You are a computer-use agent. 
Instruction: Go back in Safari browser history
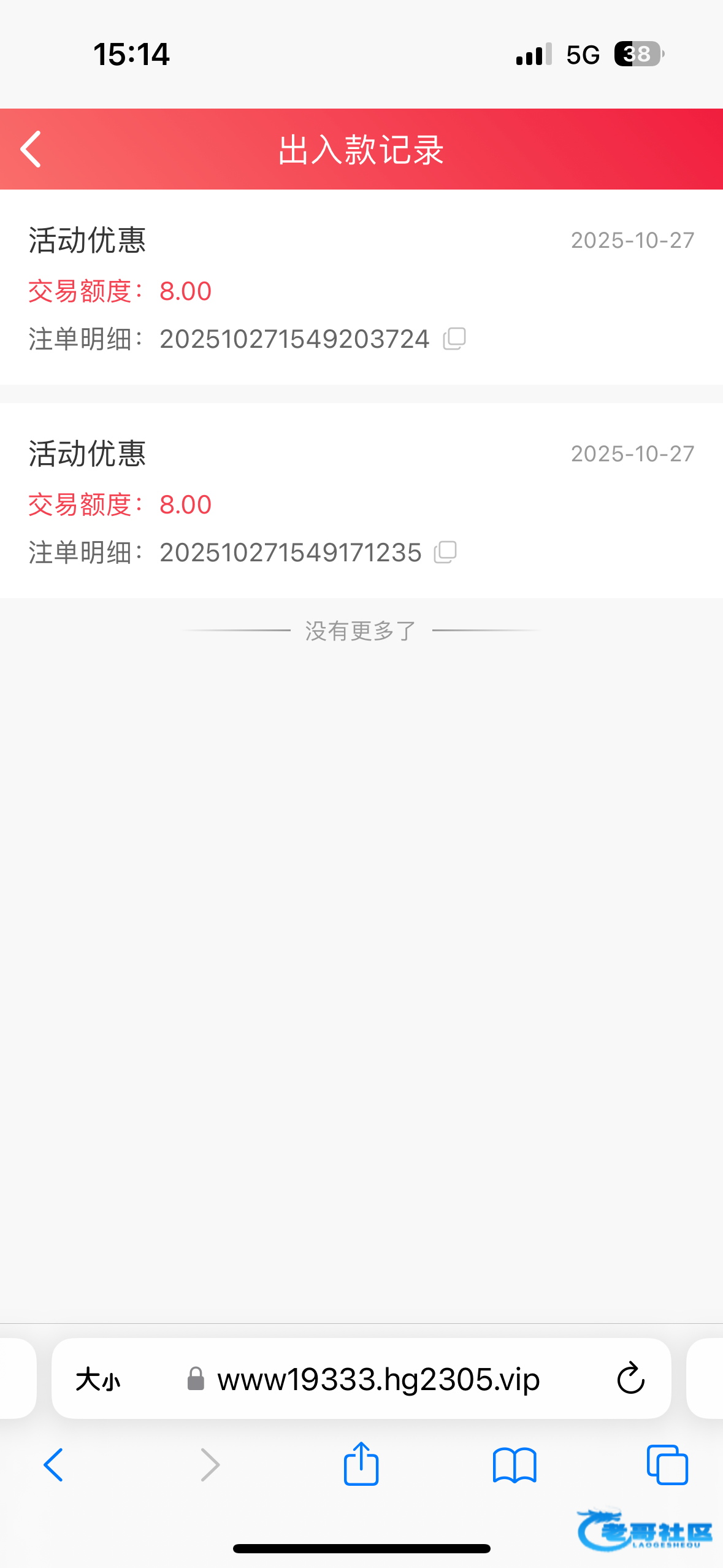pyautogui.click(x=54, y=1465)
